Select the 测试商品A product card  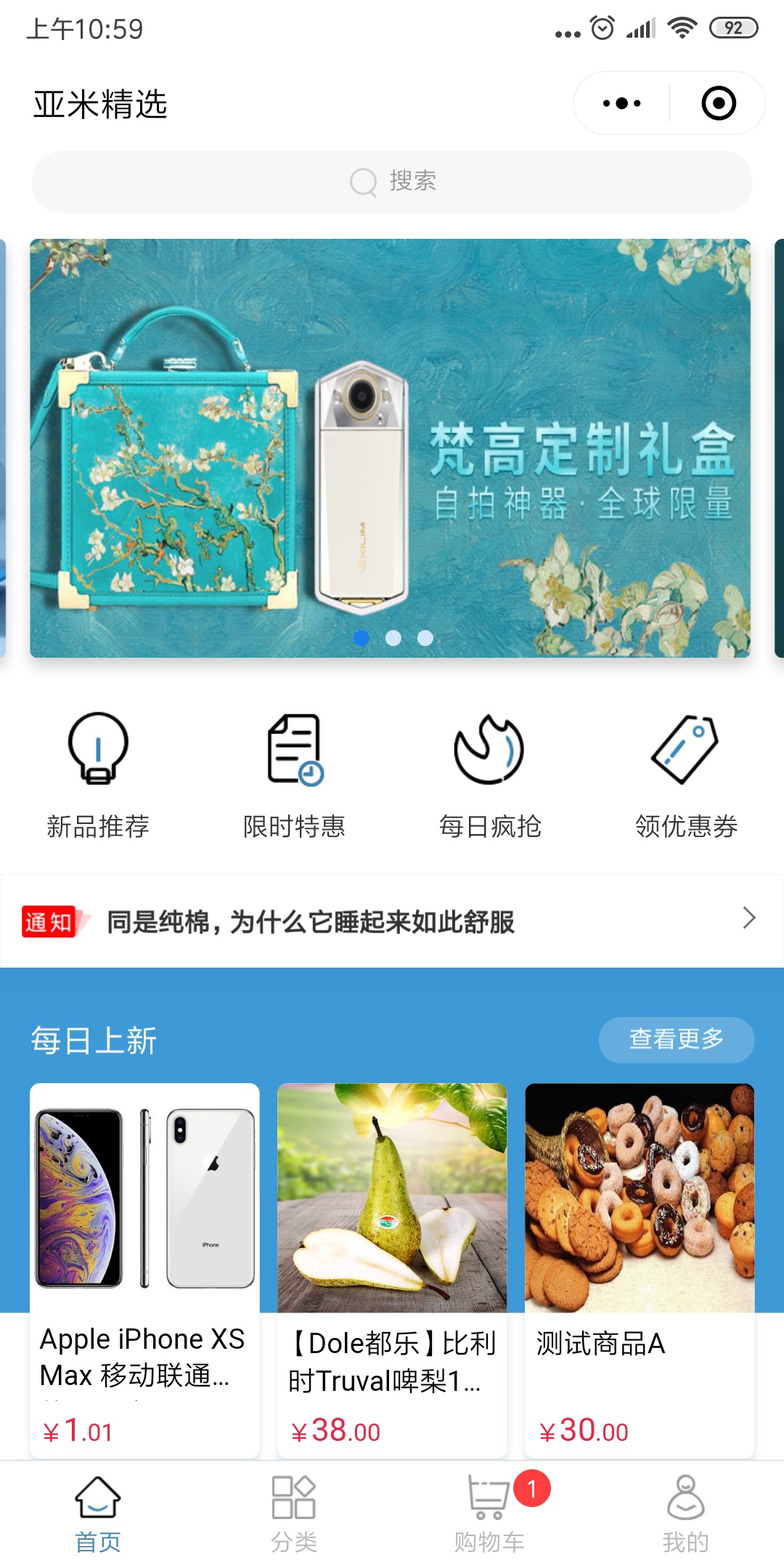tap(640, 1269)
